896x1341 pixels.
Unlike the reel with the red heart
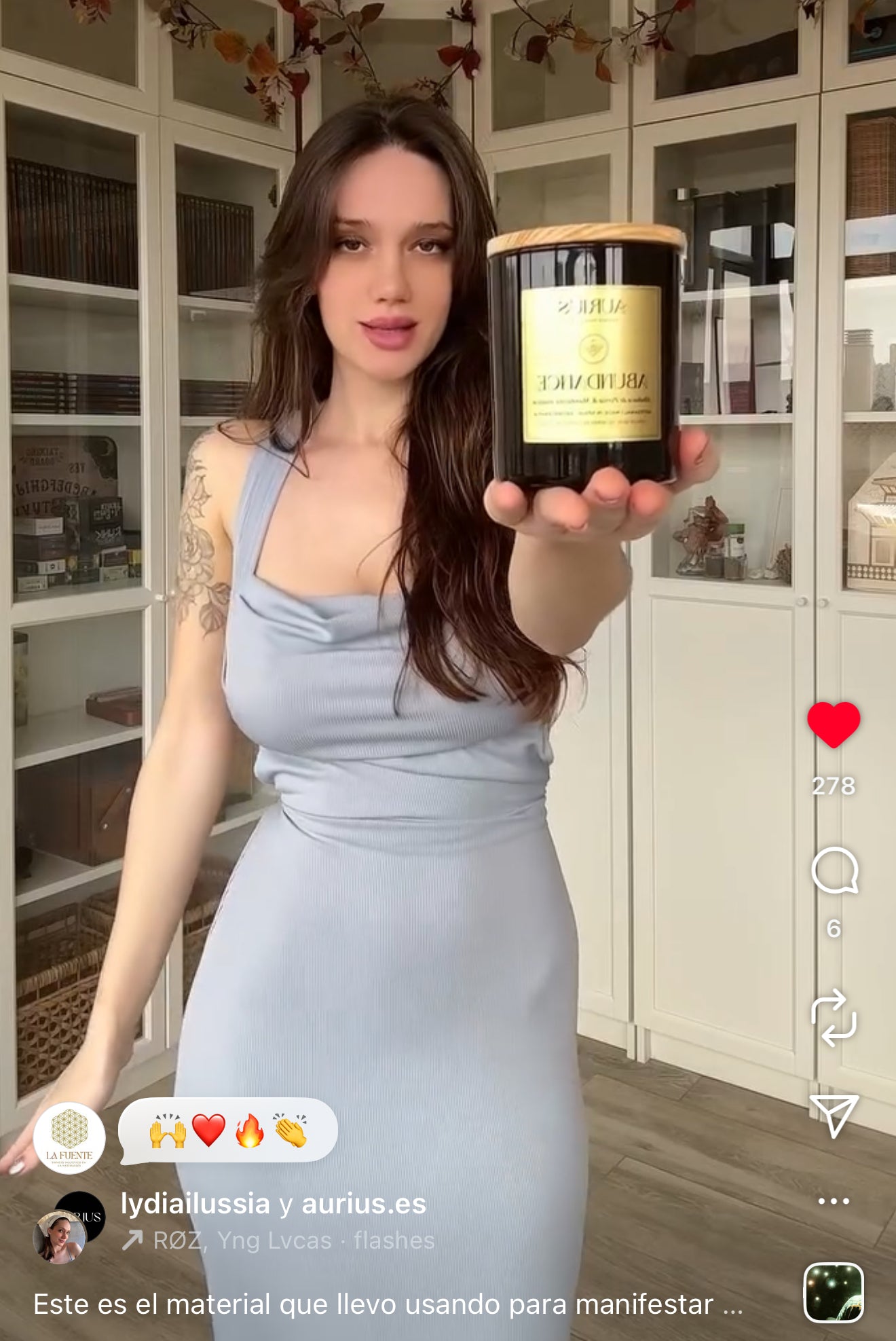[x=834, y=725]
